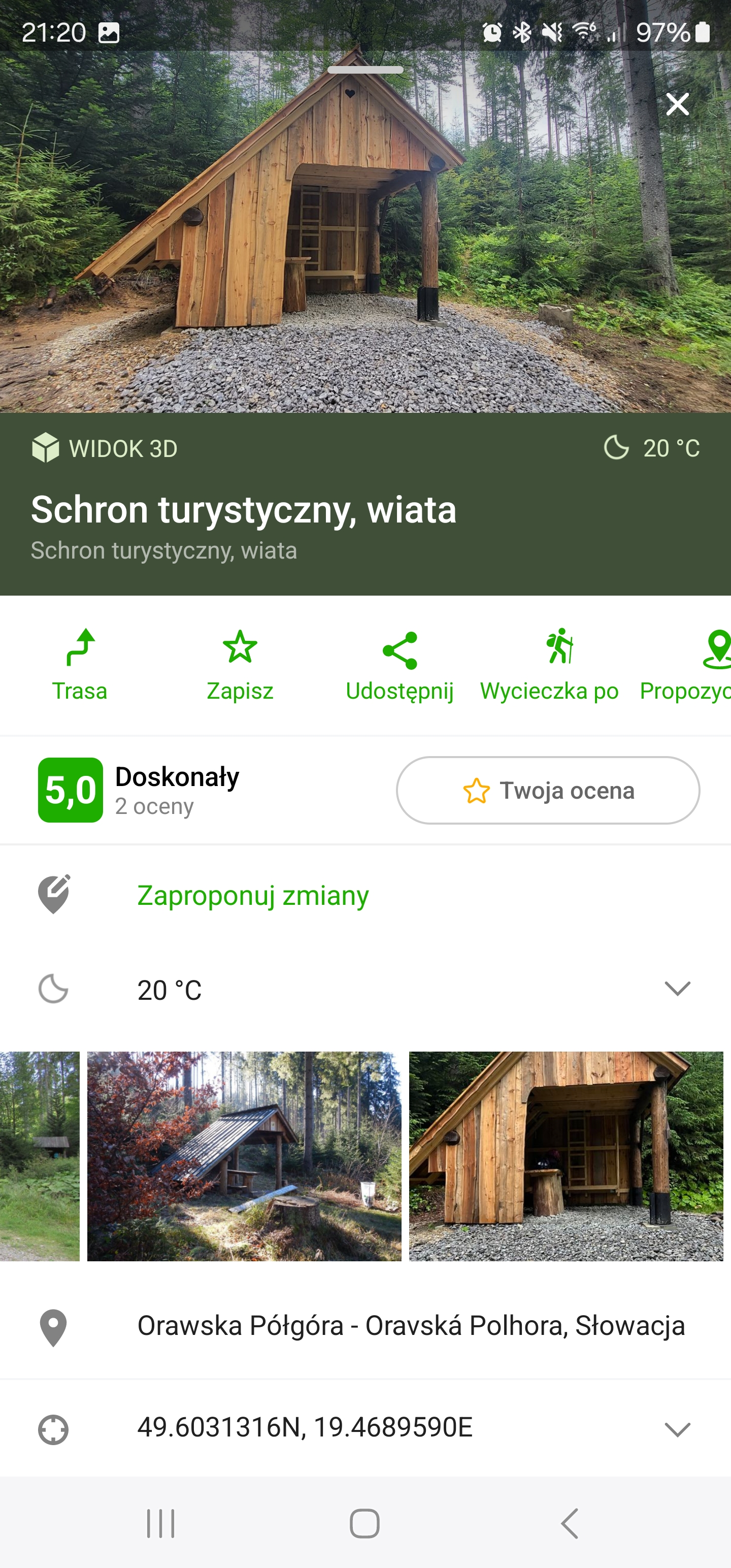The image size is (731, 1568).
Task: Close the place detail panel
Action: click(x=677, y=104)
